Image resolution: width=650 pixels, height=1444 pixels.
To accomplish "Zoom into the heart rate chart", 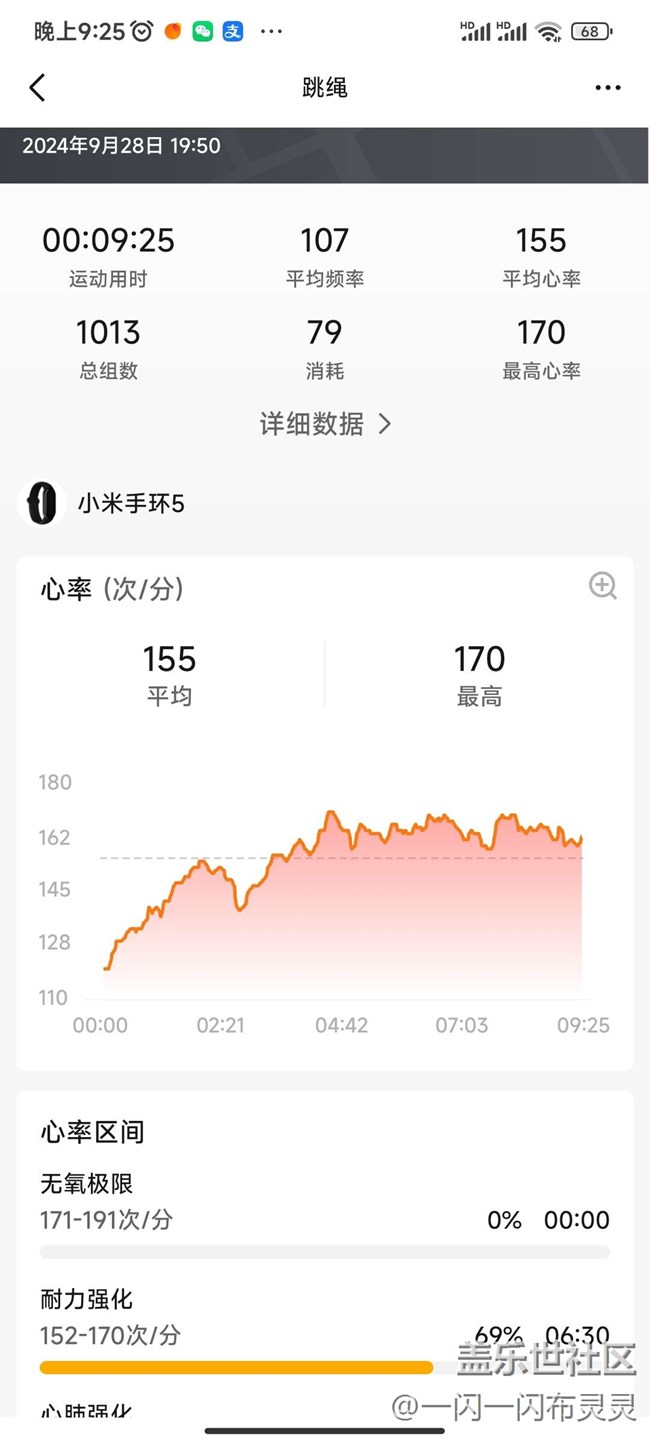I will 603,586.
